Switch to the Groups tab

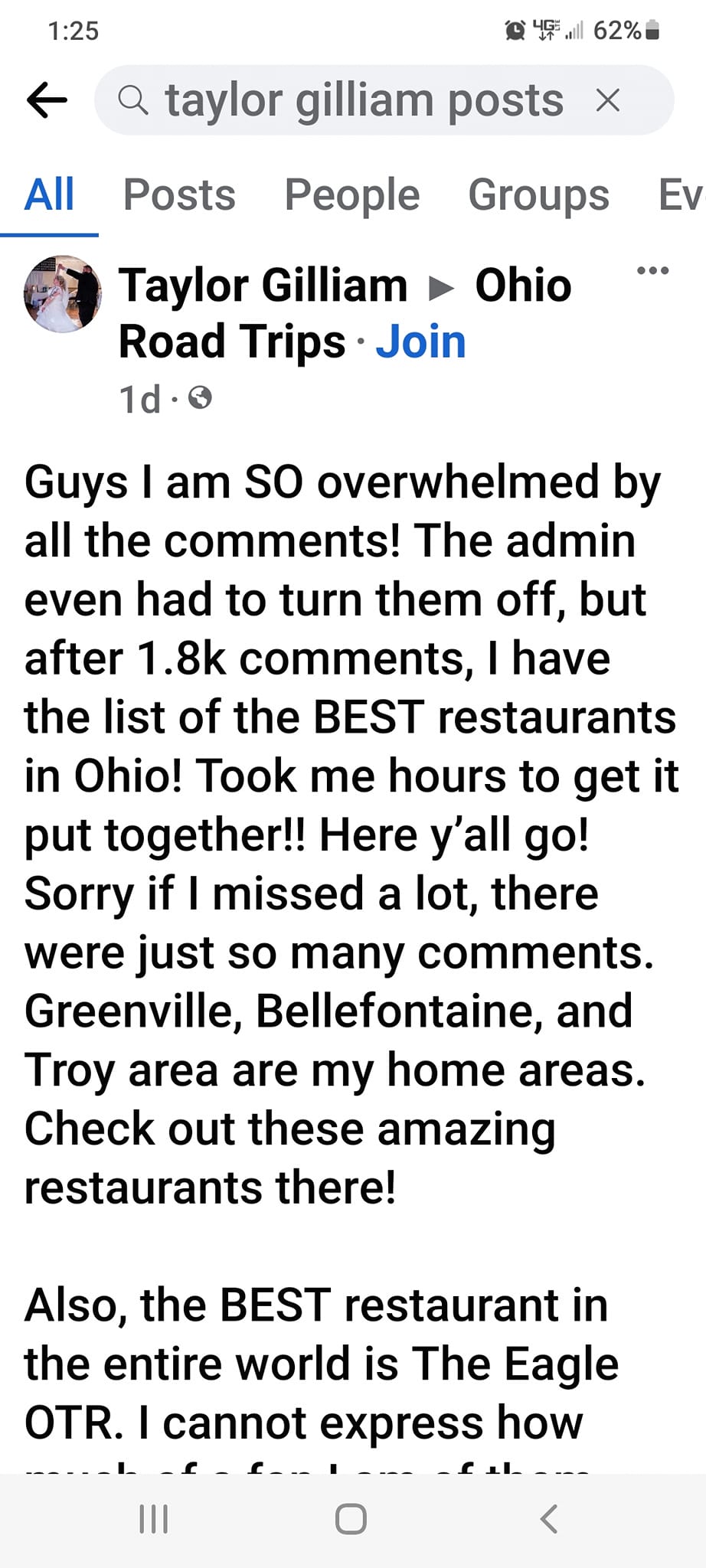pyautogui.click(x=538, y=194)
